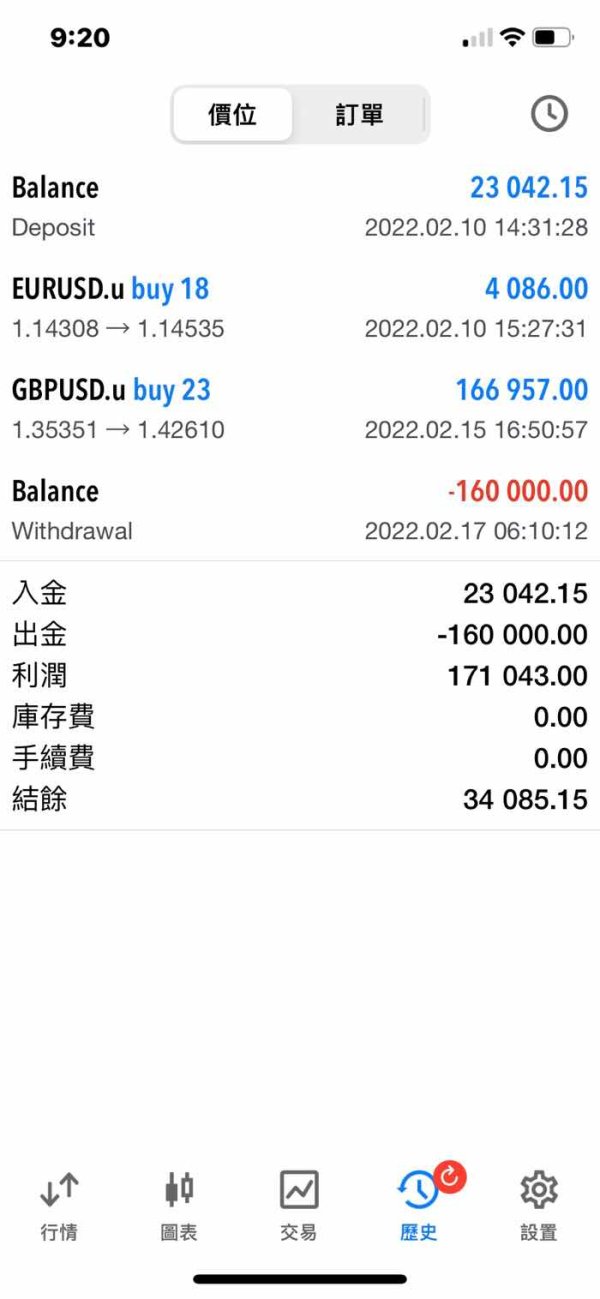This screenshot has width=600, height=1299.
Task: Open the 設置 settings tab
Action: point(539,1205)
